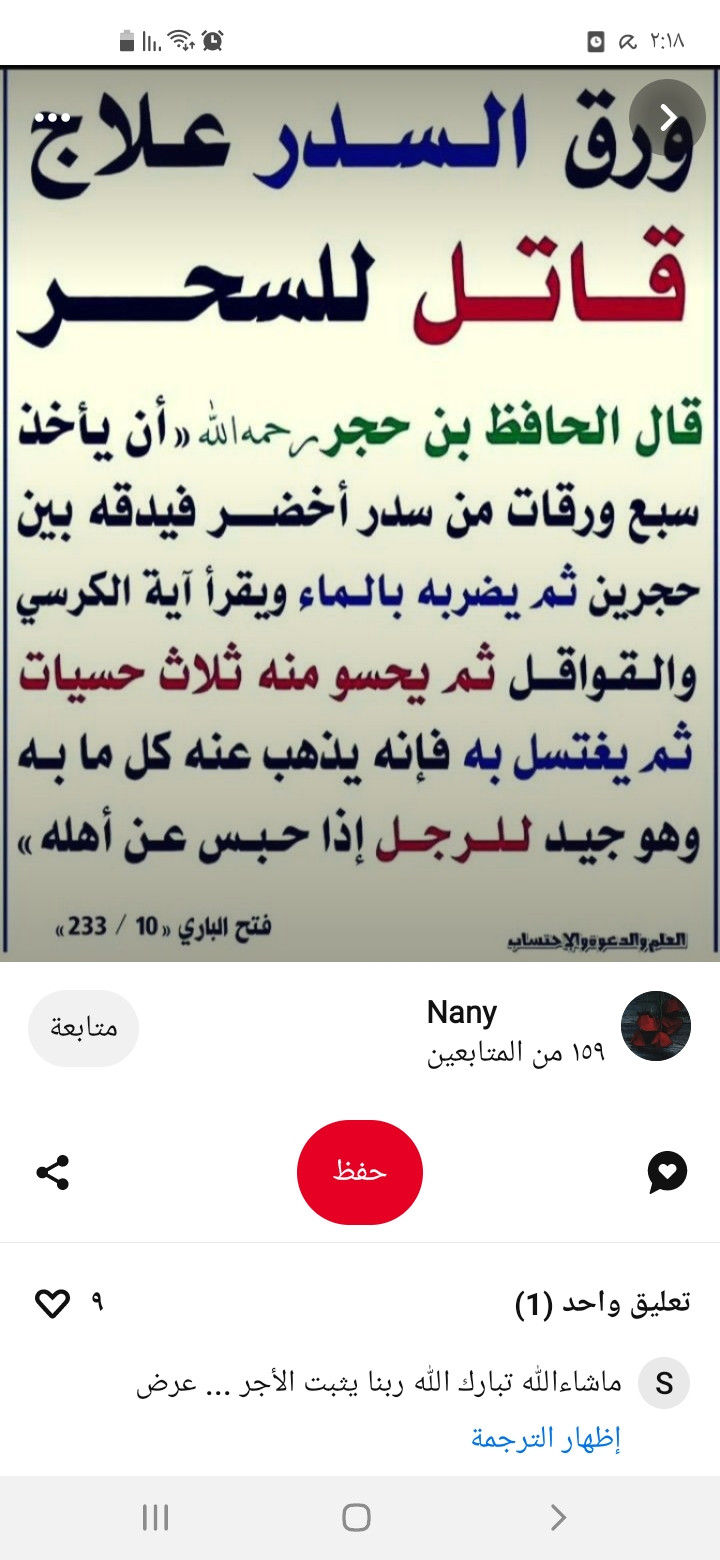Image resolution: width=720 pixels, height=1560 pixels.
Task: Open the pinned image full view
Action: pyautogui.click(x=360, y=514)
